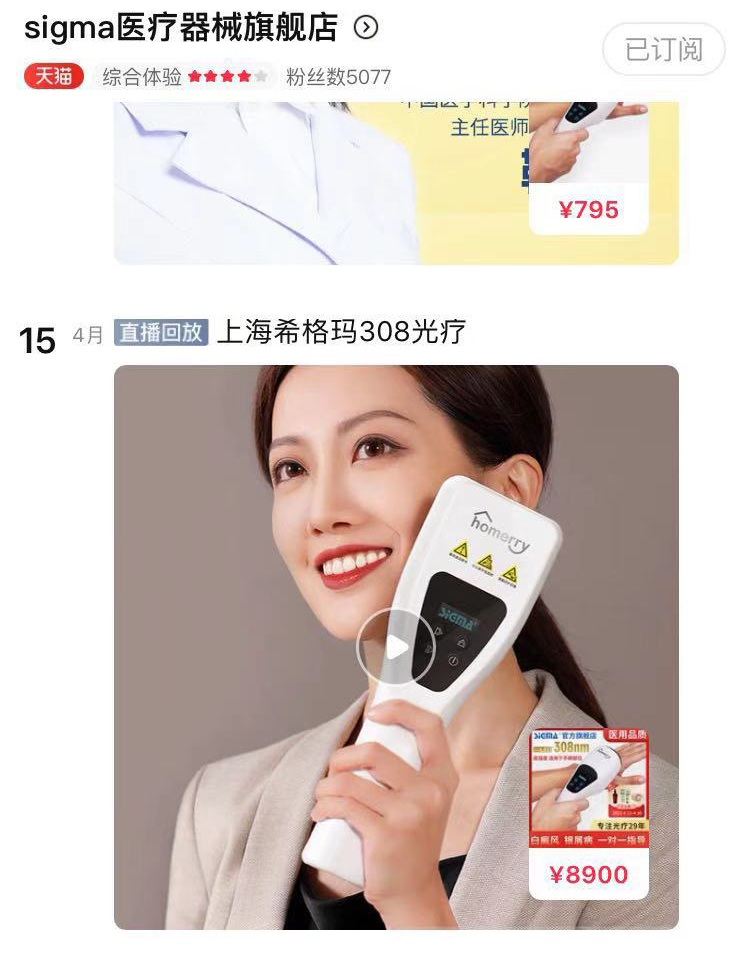This screenshot has height=961, width=750.
Task: Tap the 已订阅 subscribed button
Action: click(663, 49)
